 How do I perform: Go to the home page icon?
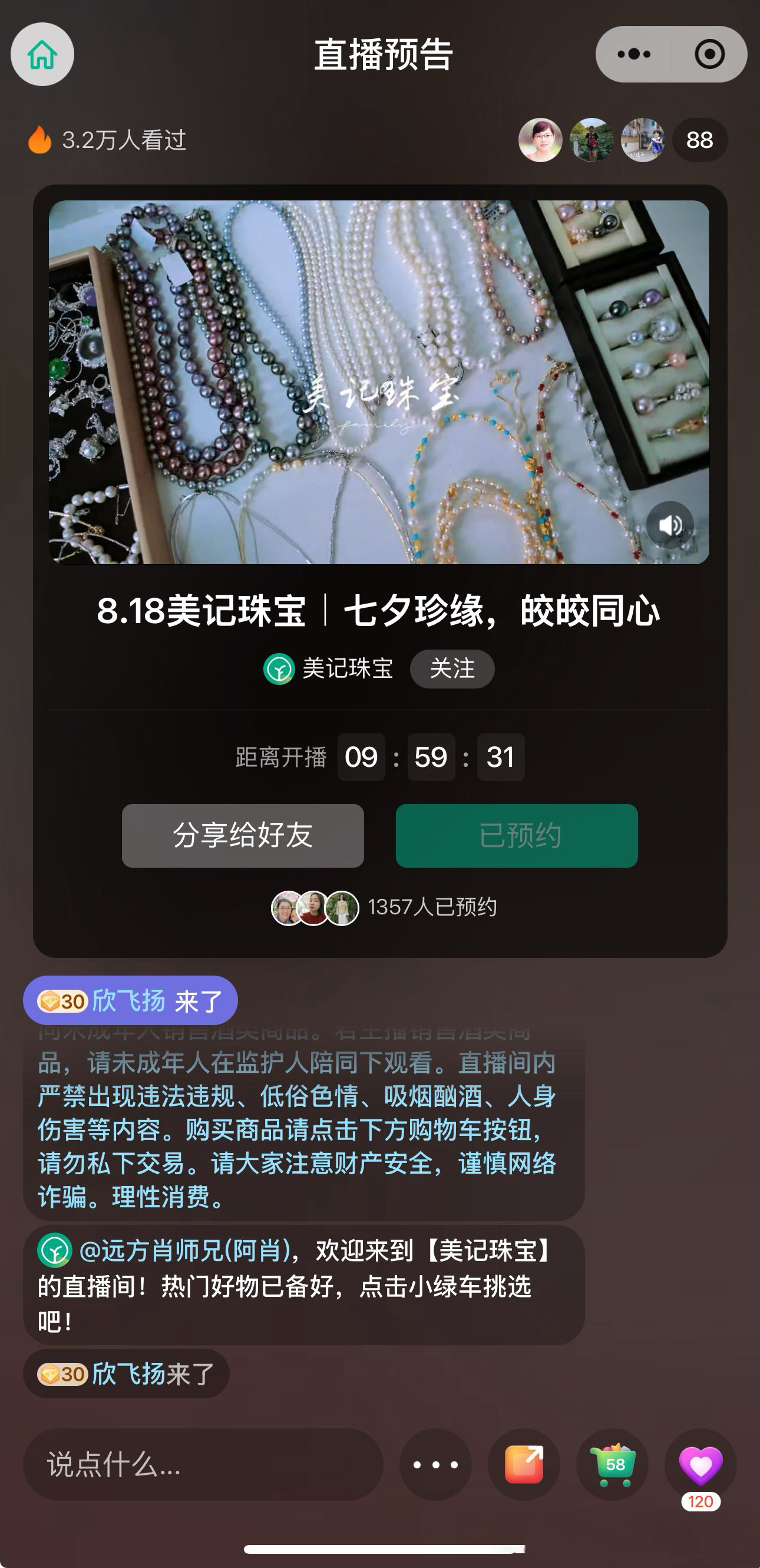(x=42, y=55)
